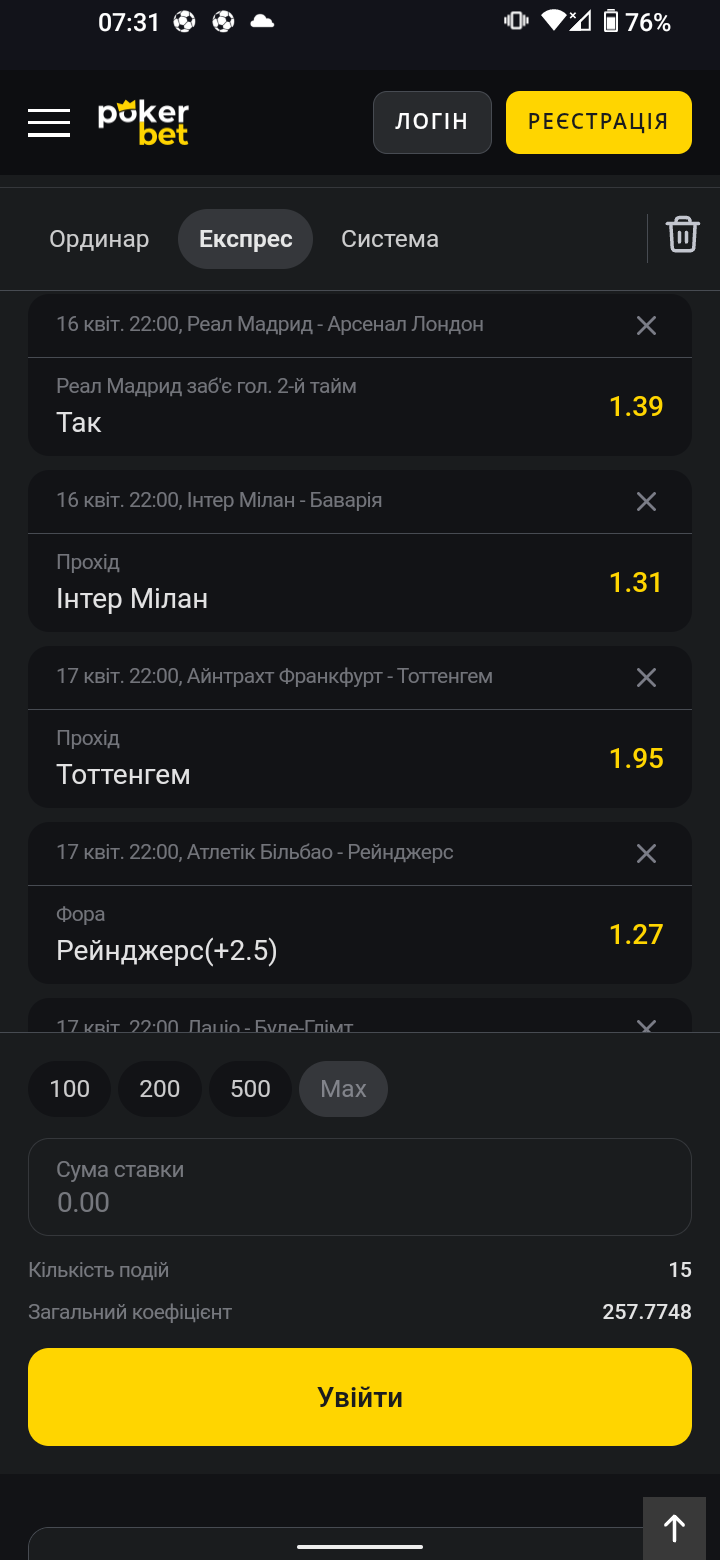Switch to the Система tab
The height and width of the screenshot is (1560, 720).
(x=390, y=239)
